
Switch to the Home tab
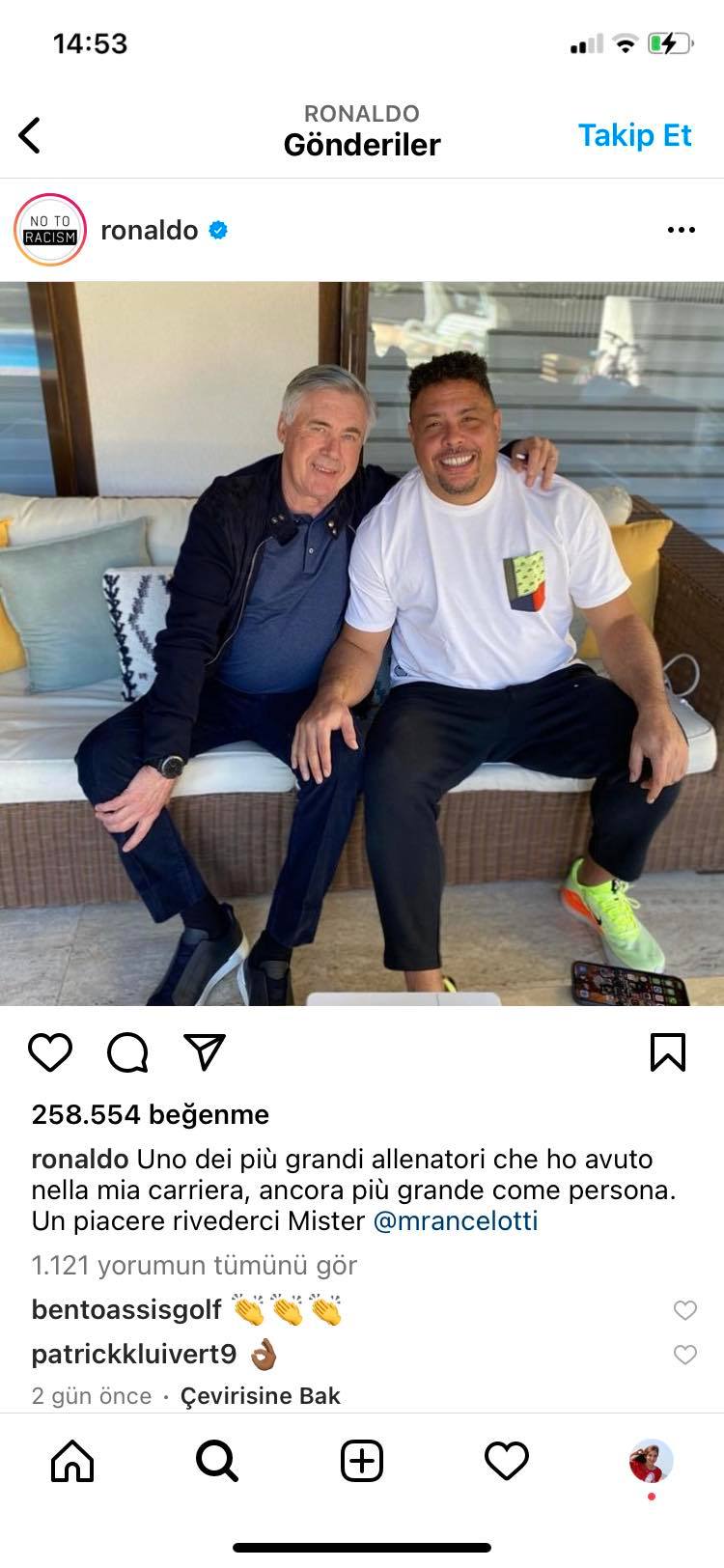click(72, 1462)
